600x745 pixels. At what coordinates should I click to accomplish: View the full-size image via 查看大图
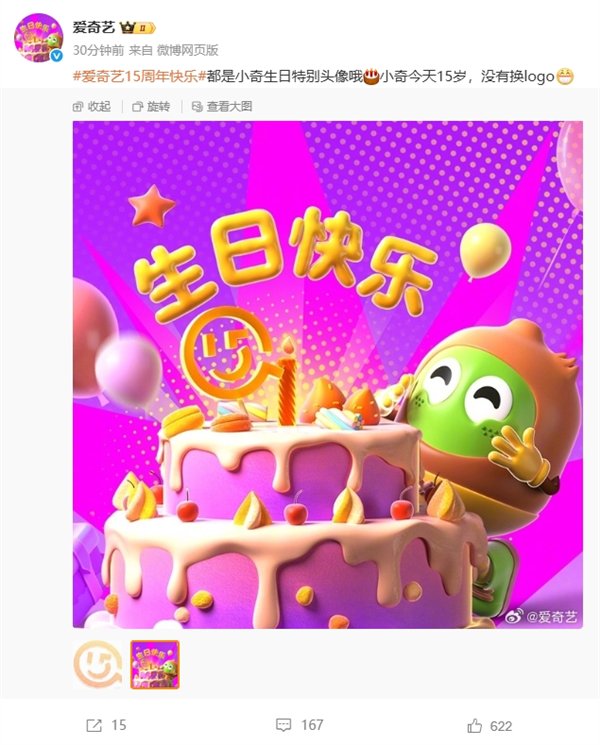pyautogui.click(x=224, y=106)
